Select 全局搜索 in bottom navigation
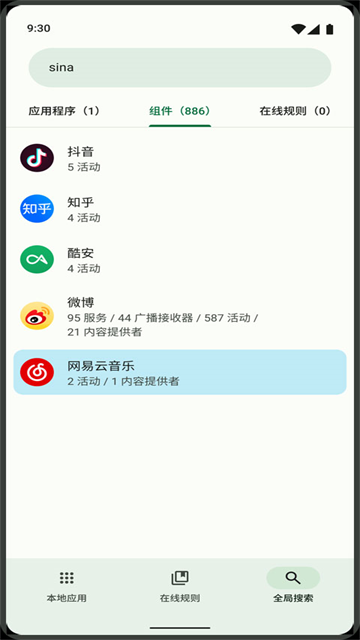 click(293, 587)
